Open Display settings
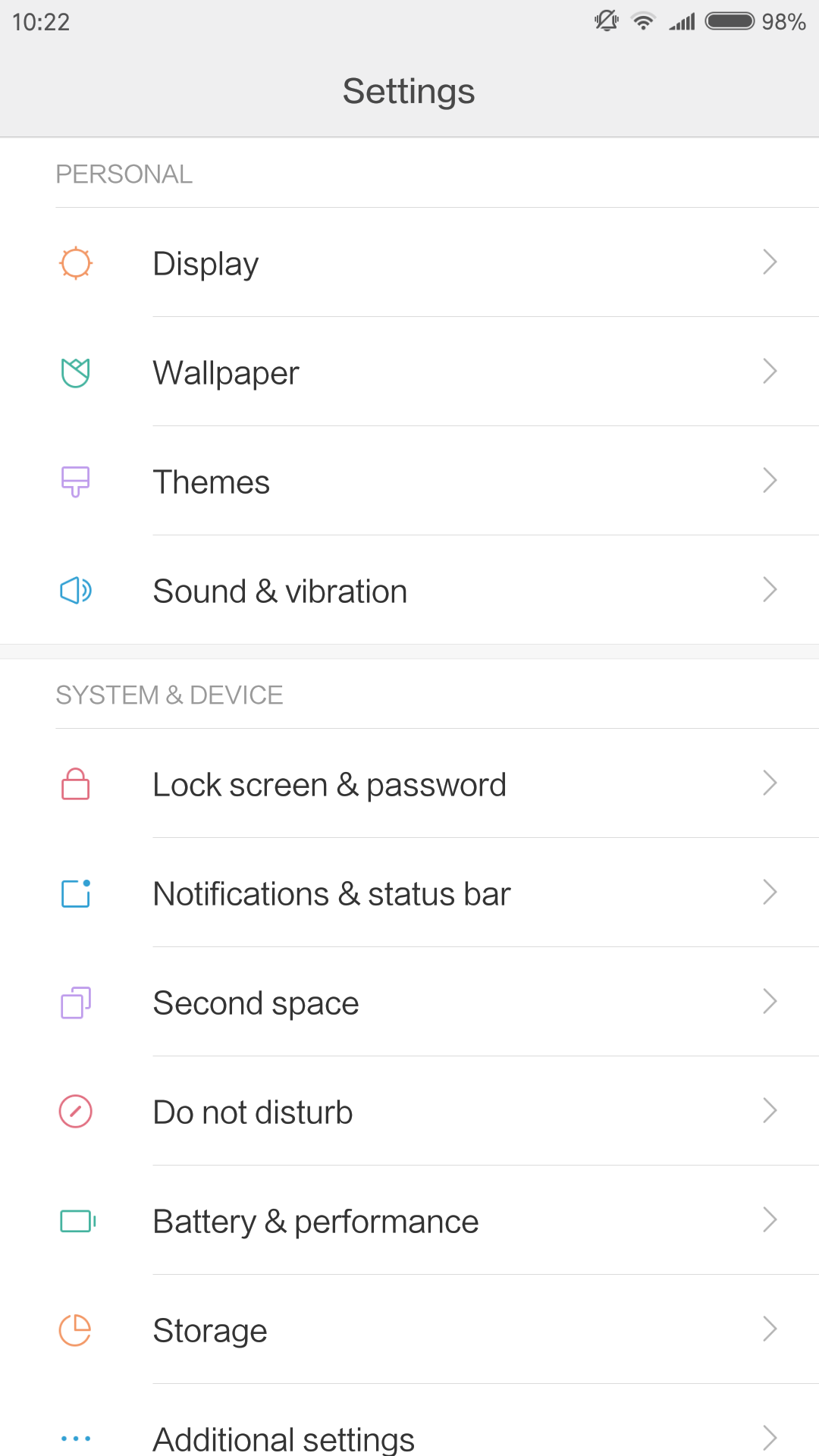This screenshot has height=1456, width=819. click(x=409, y=262)
